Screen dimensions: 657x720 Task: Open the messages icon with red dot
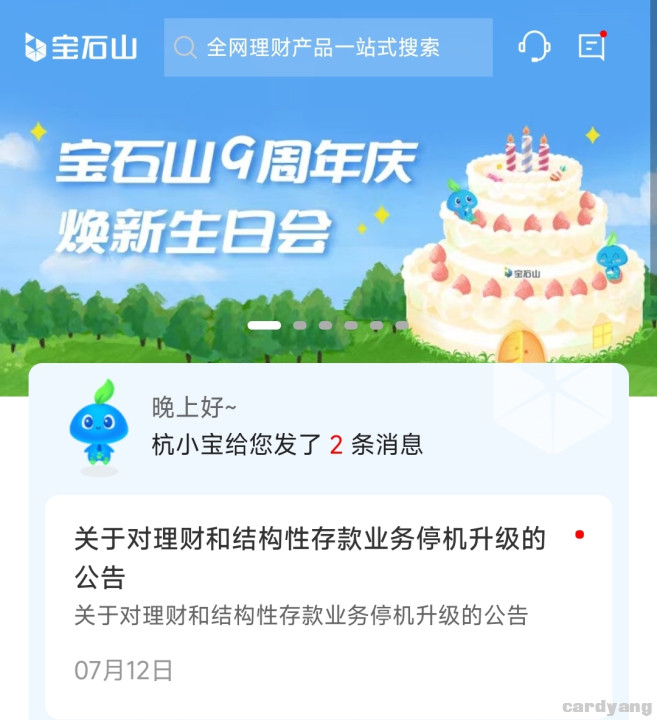pos(592,46)
